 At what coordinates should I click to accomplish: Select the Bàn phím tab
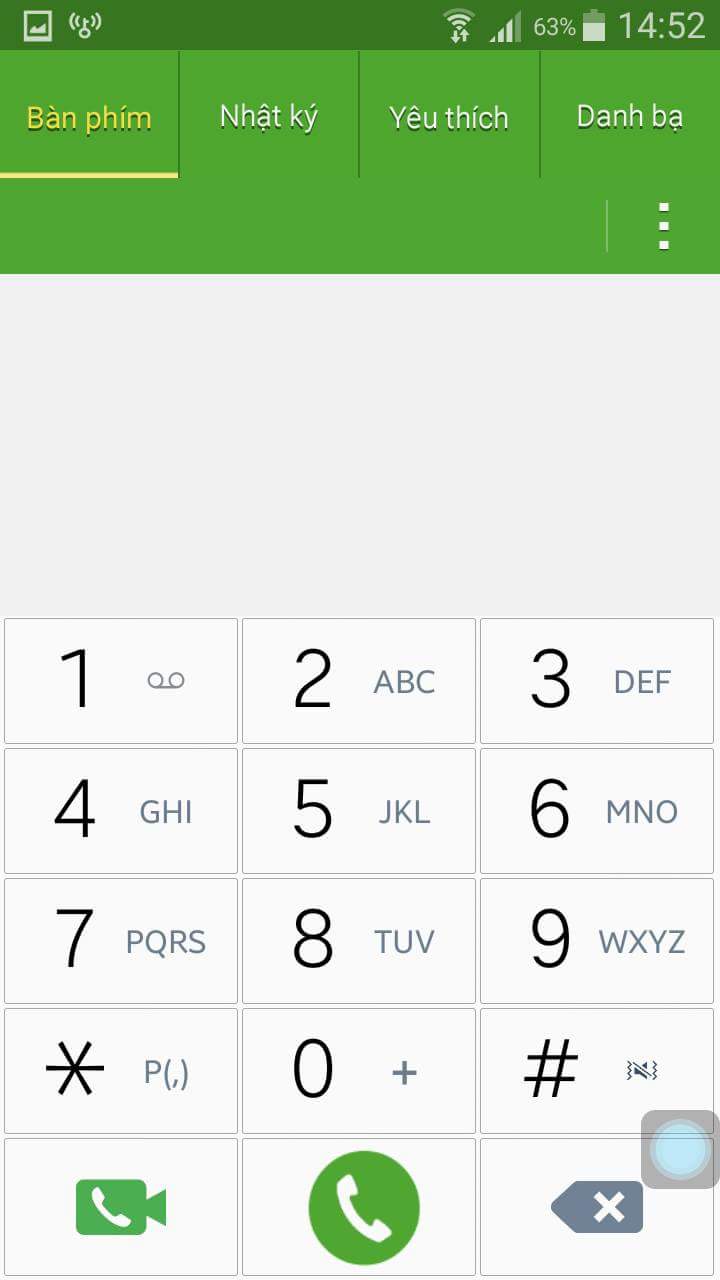coord(89,115)
